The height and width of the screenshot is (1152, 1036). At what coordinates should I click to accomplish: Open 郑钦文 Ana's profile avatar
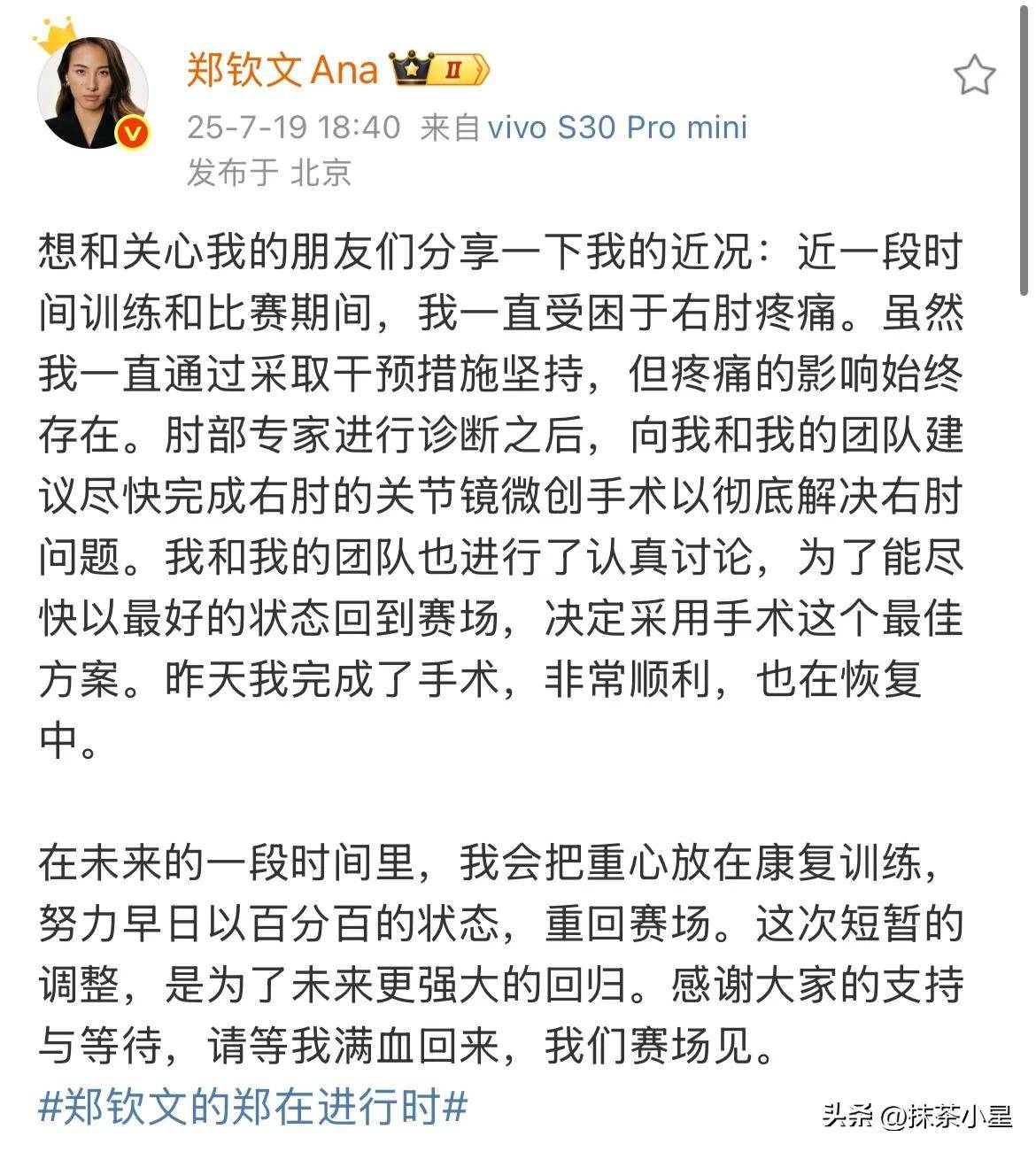[92, 94]
